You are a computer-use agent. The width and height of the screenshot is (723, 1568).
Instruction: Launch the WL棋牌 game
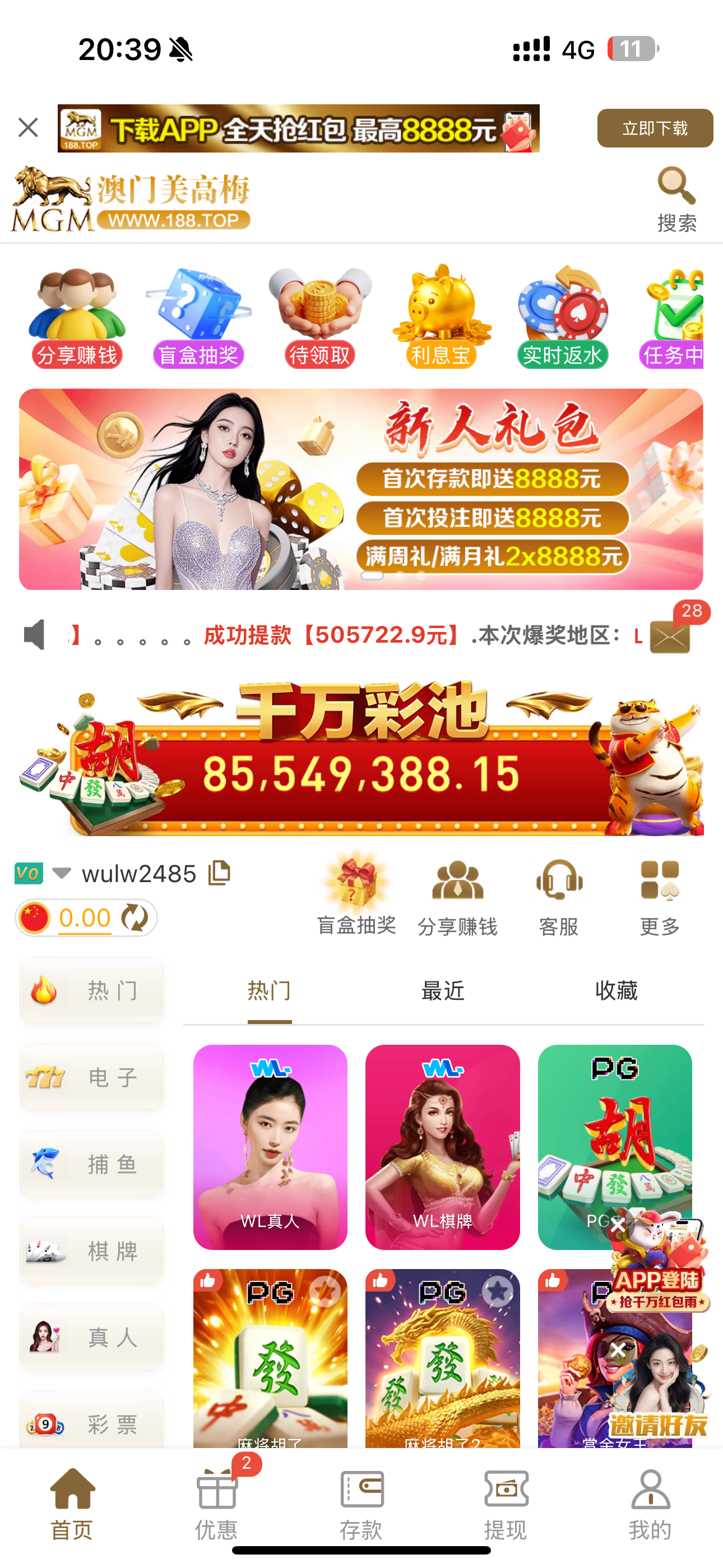[442, 1146]
